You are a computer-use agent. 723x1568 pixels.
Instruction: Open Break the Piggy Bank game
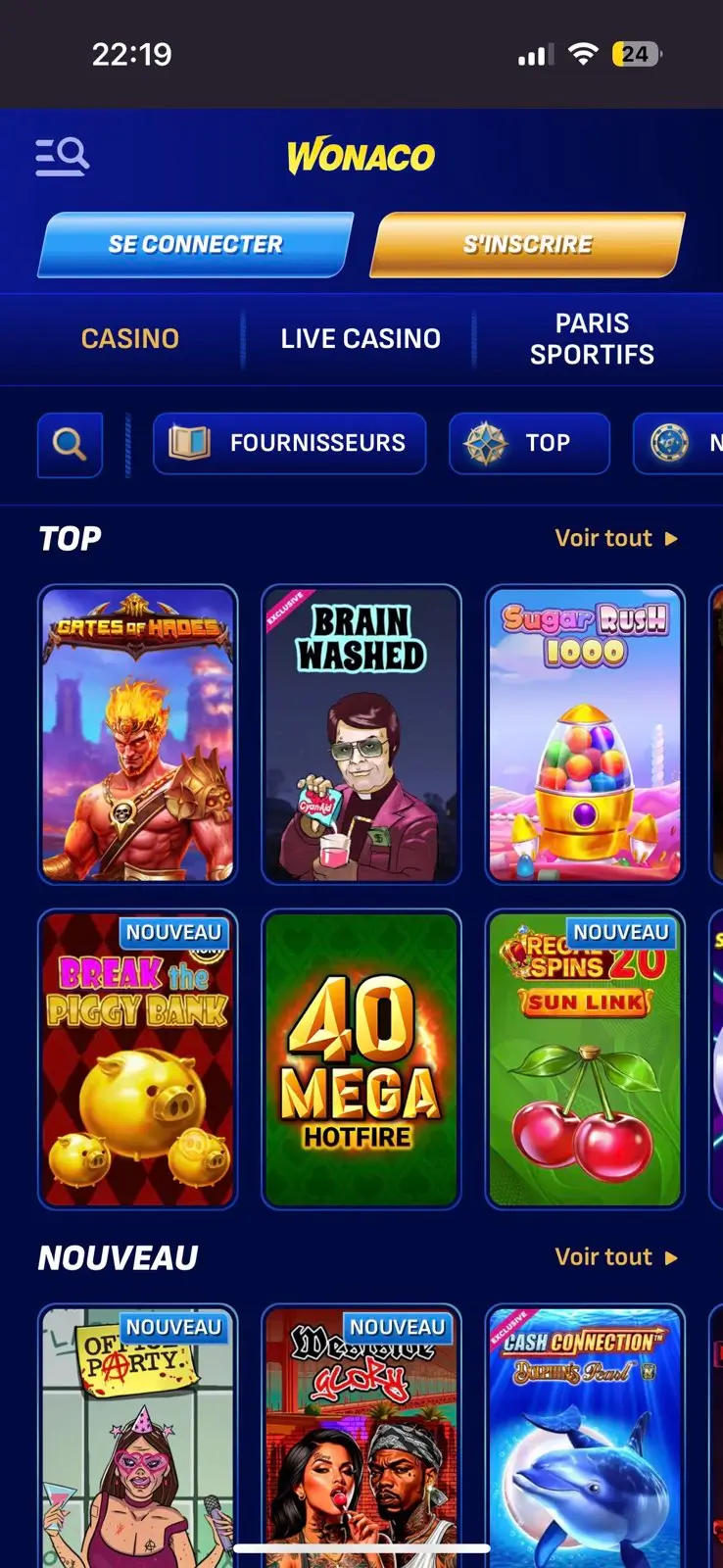click(x=138, y=1060)
